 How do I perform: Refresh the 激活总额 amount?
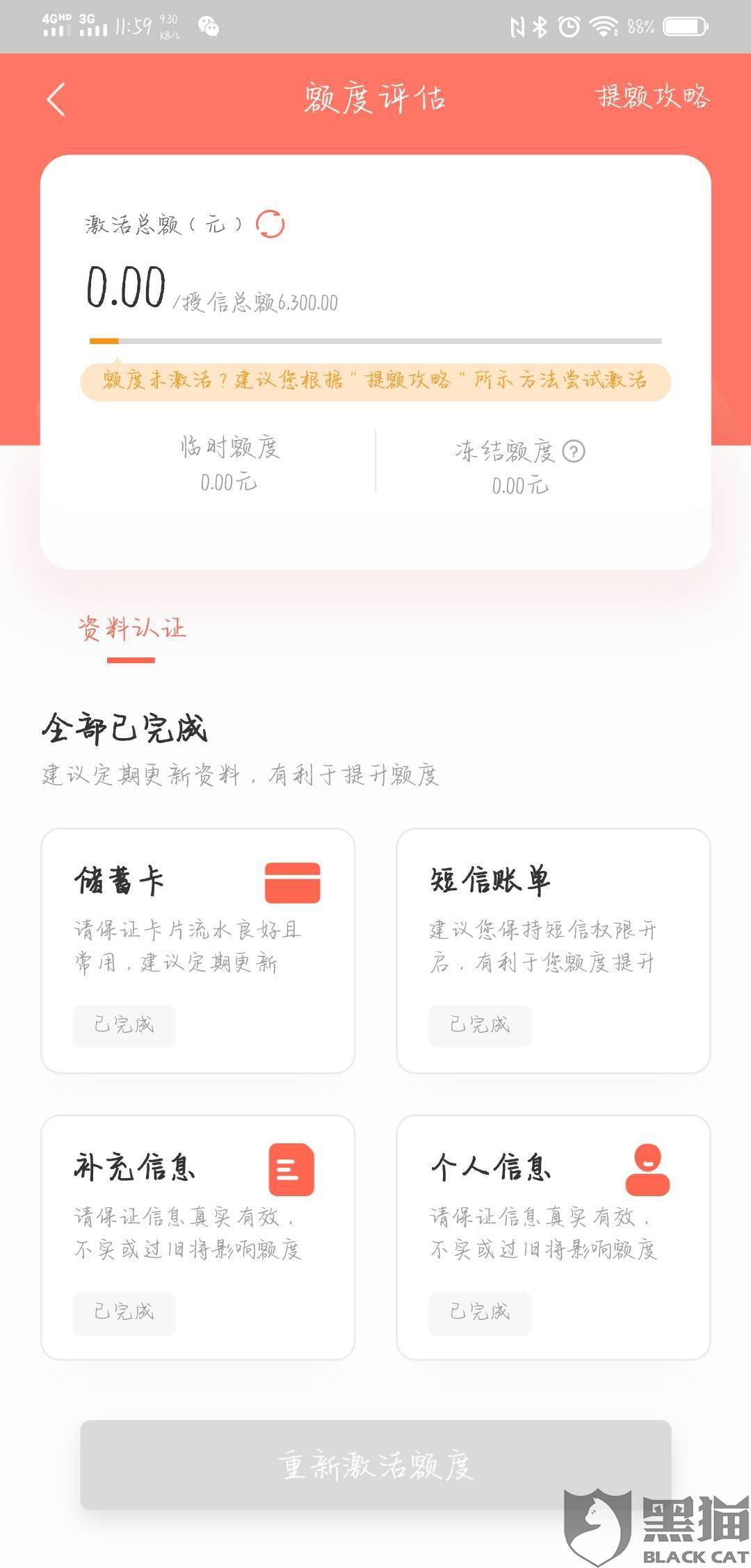coord(270,224)
